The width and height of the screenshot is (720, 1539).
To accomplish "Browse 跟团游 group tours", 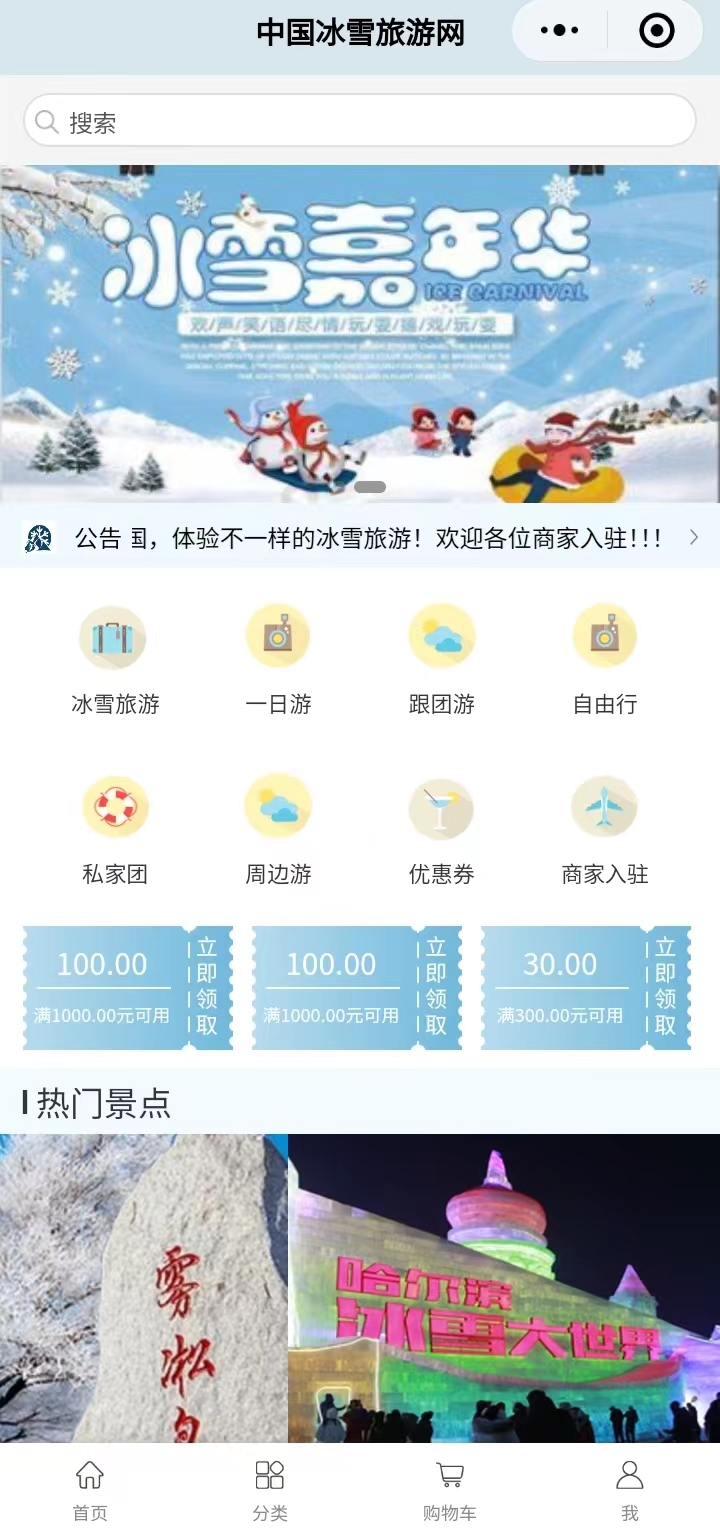I will point(441,657).
